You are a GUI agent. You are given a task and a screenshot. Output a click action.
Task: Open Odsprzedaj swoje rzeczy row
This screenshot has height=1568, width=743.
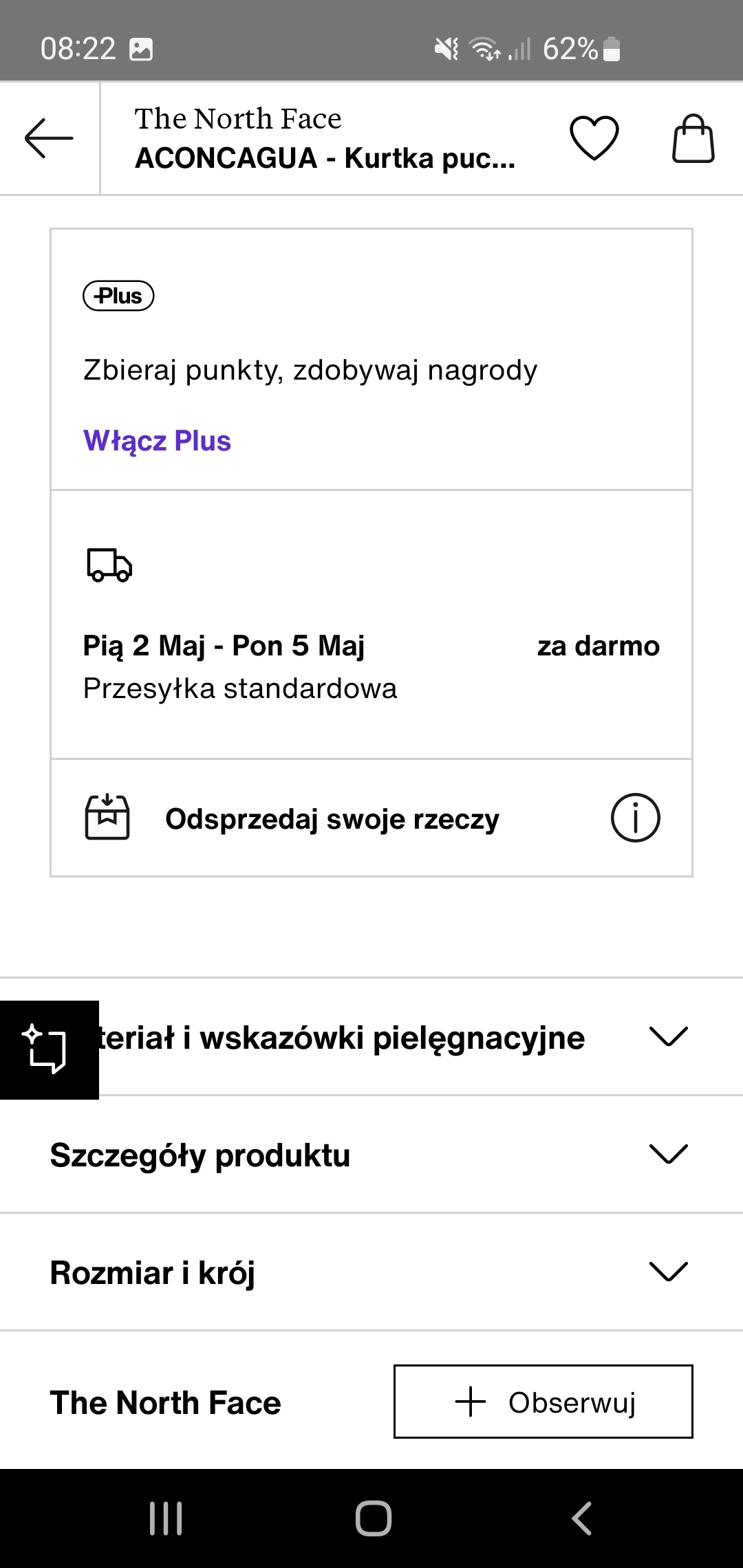[332, 819]
